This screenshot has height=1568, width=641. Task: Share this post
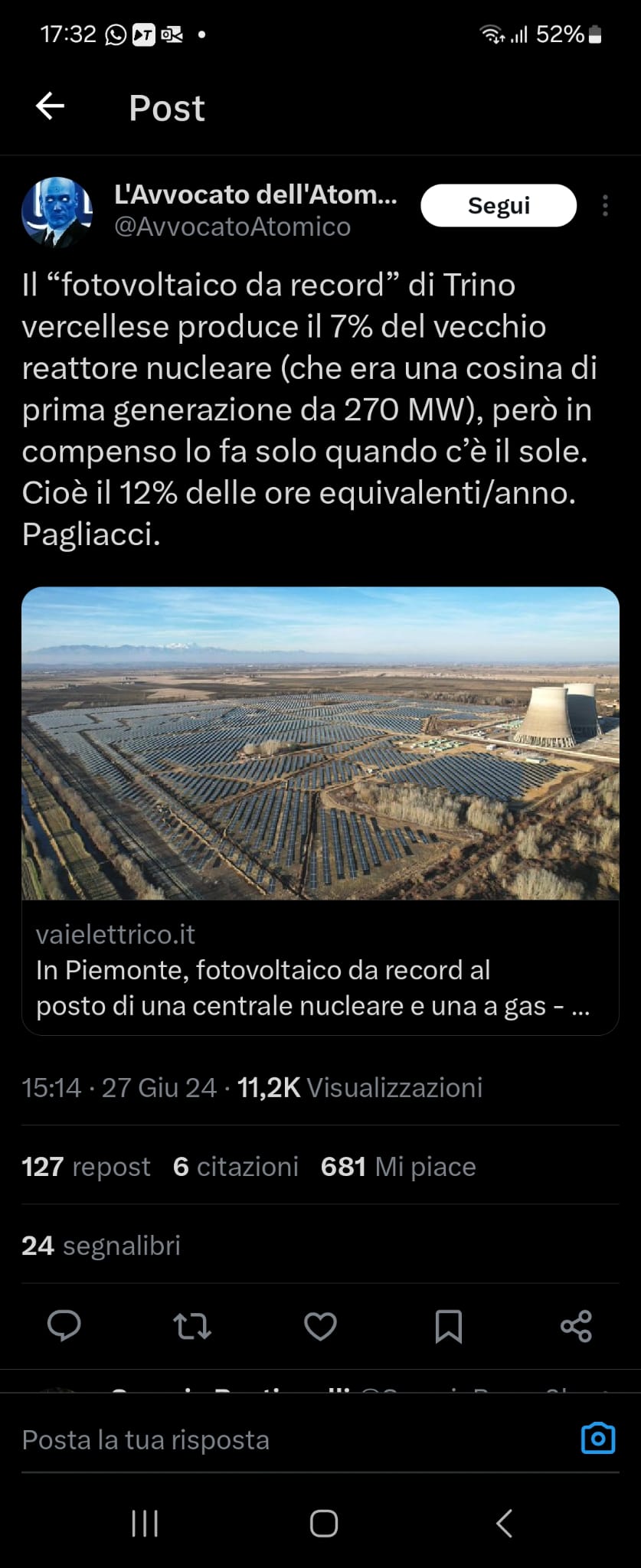tap(576, 1326)
